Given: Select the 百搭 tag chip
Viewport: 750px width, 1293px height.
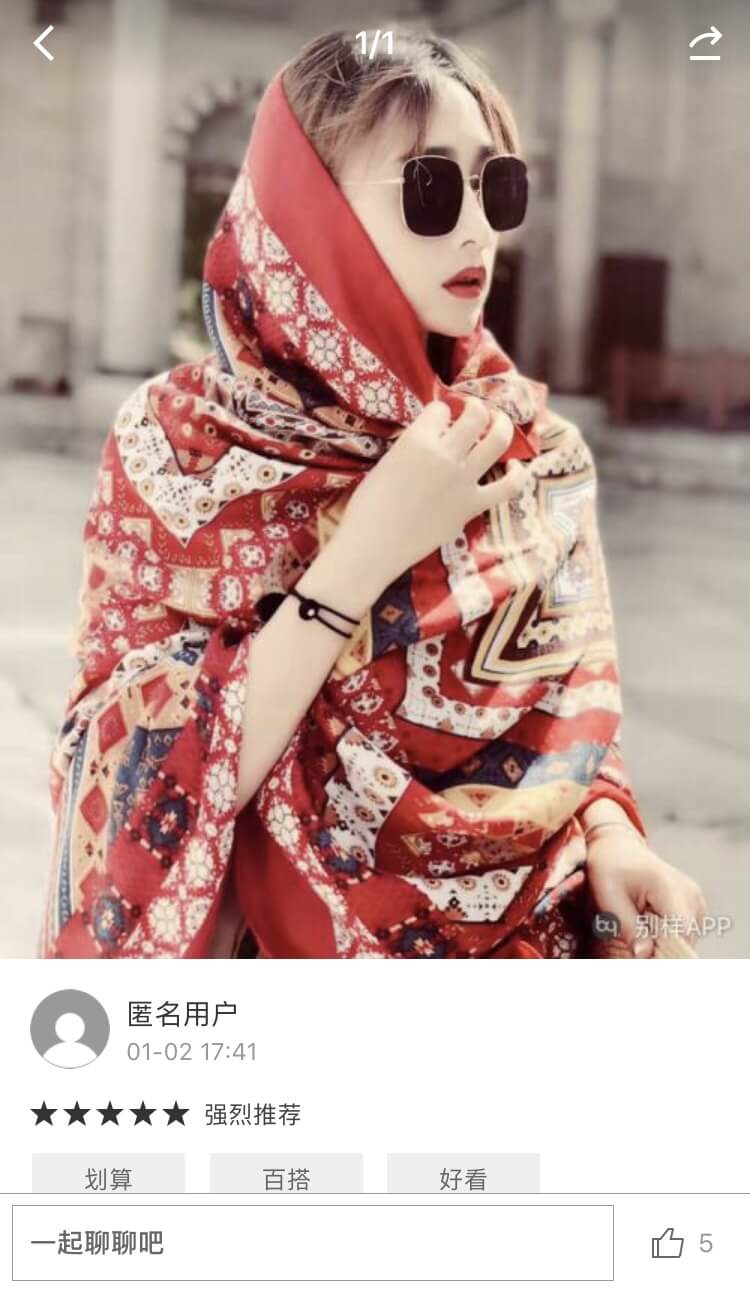Looking at the screenshot, I should 286,1176.
